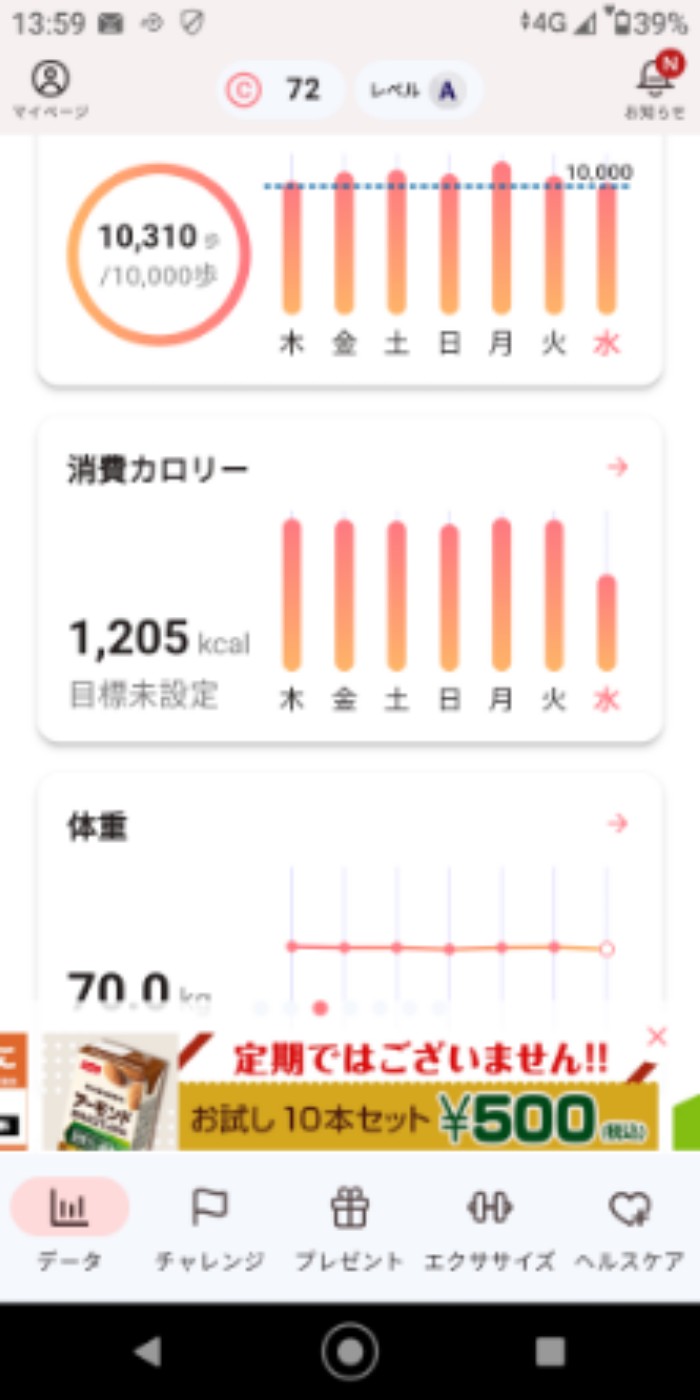The image size is (700, 1400).
Task: Go to the エクササイズ tab
Action: point(490,1225)
